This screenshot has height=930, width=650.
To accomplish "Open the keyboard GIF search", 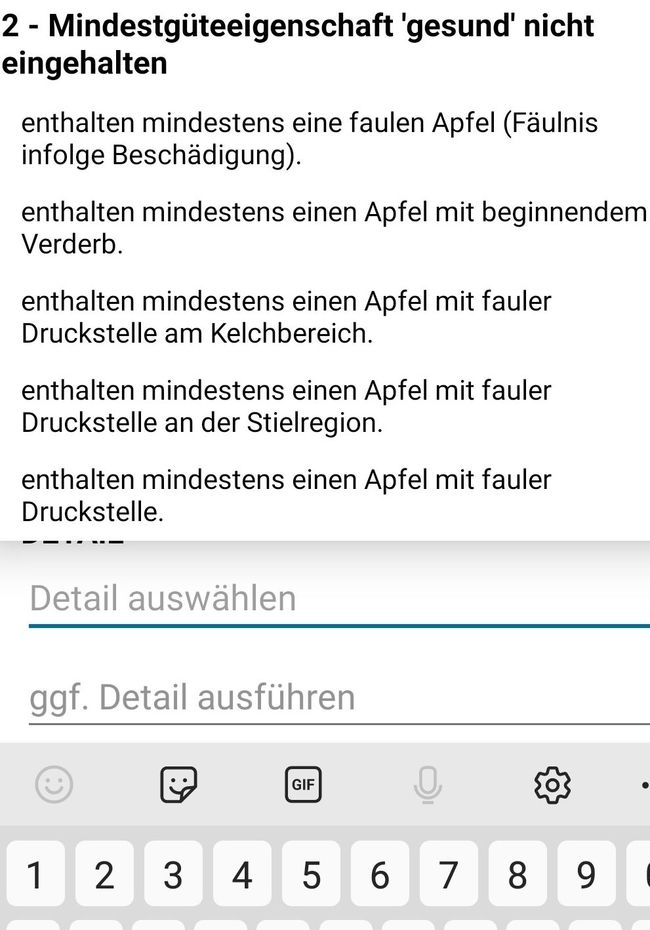I will click(302, 785).
